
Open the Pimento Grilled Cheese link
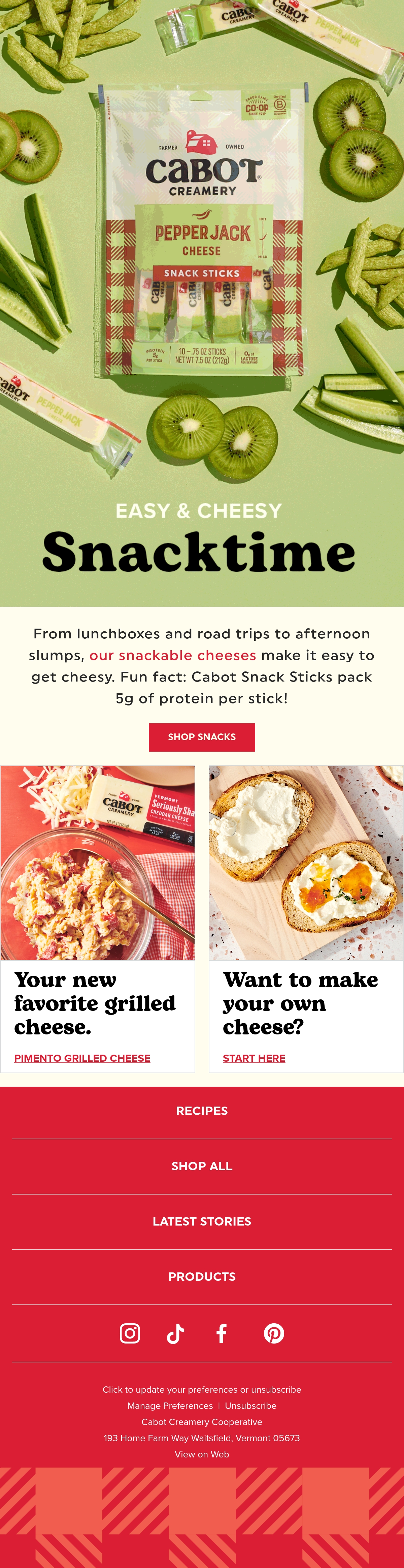82,1058
